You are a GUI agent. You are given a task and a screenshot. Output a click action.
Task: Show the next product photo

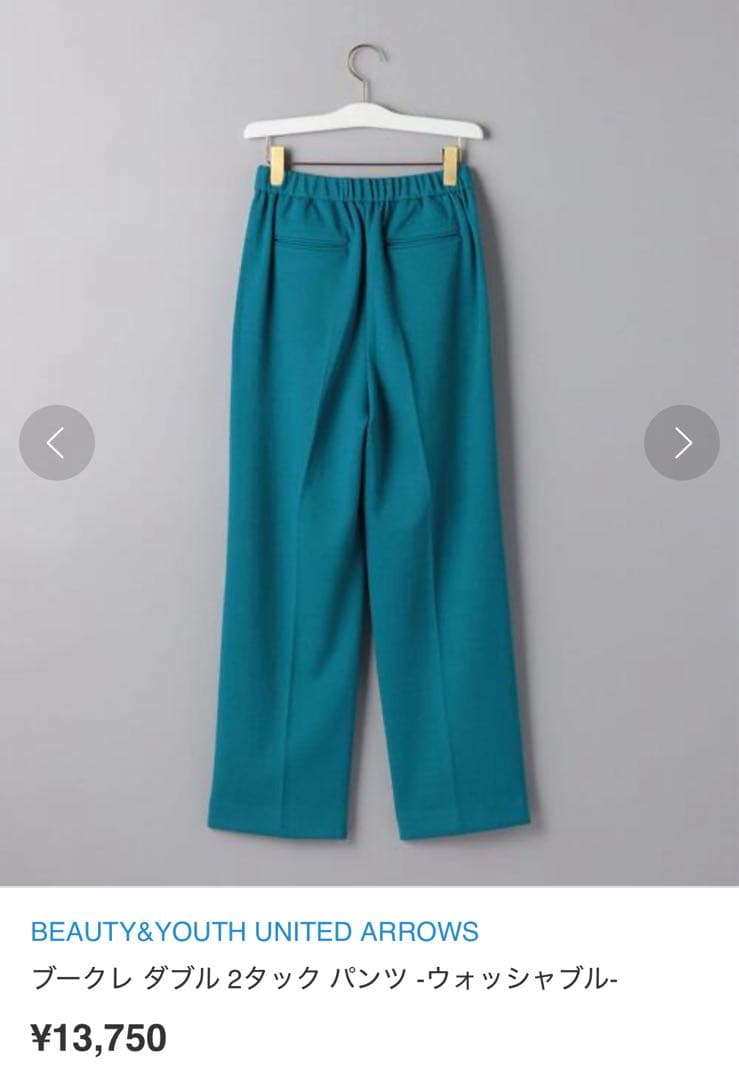tap(681, 443)
